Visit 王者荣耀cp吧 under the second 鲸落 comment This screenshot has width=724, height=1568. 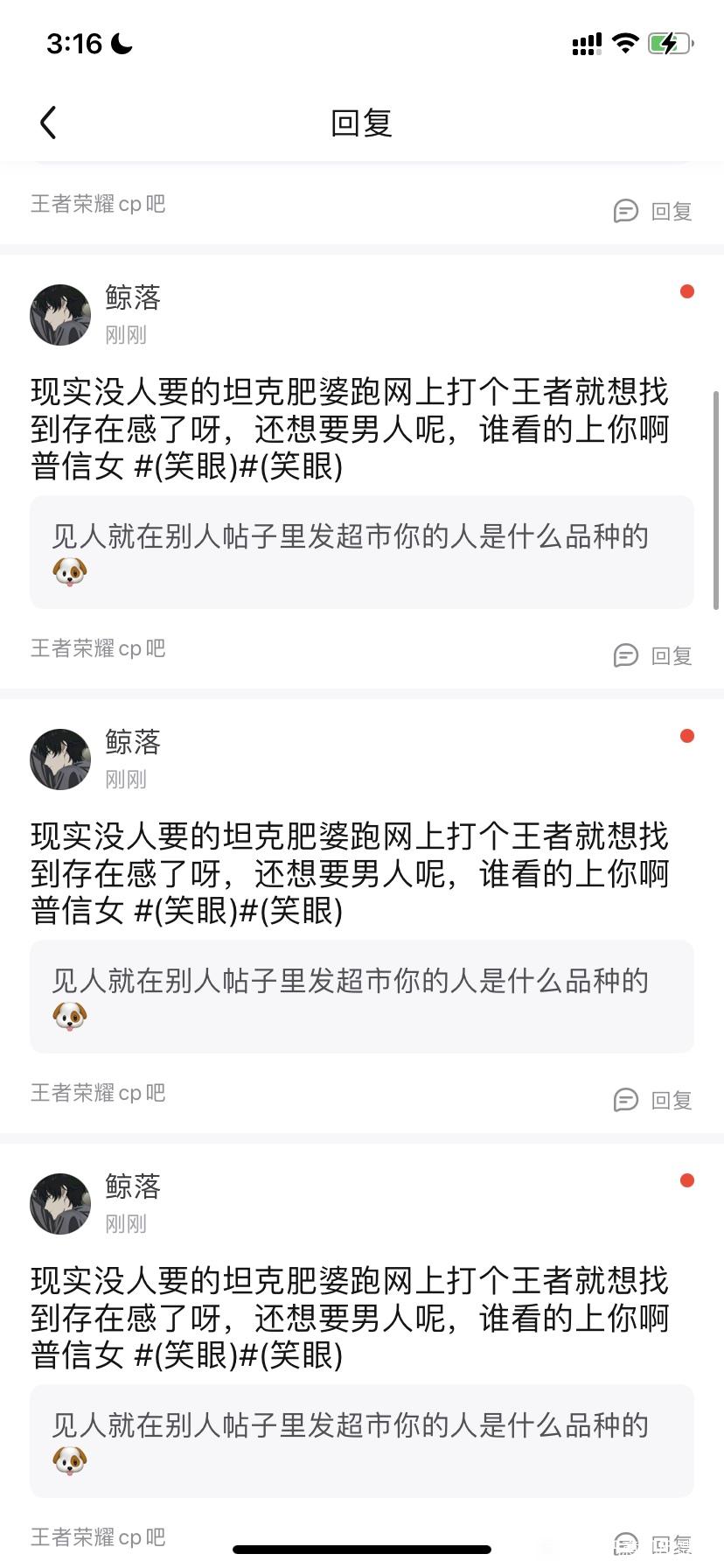click(x=98, y=1093)
